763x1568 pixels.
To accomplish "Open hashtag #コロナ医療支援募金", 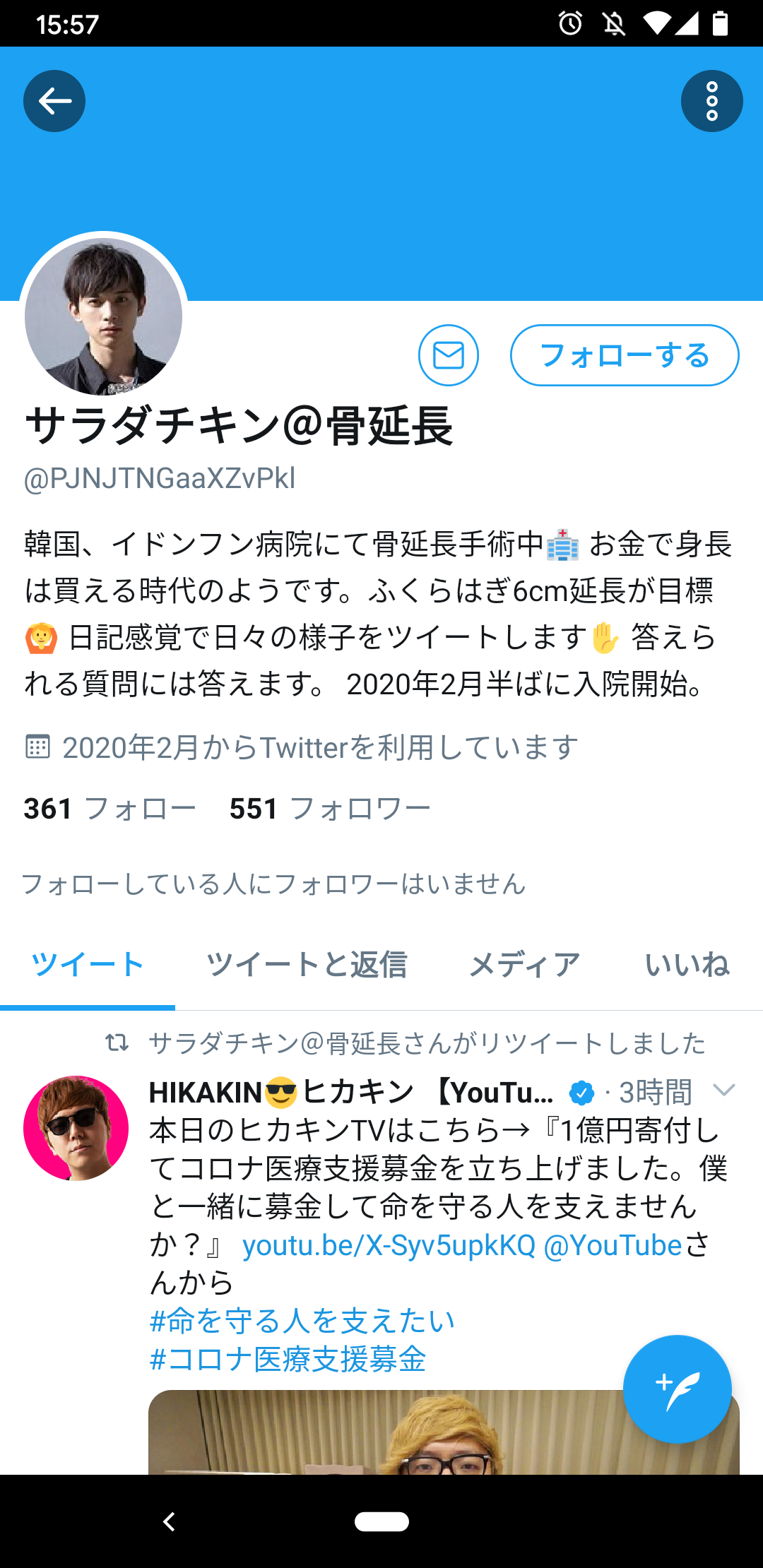I will [288, 1359].
